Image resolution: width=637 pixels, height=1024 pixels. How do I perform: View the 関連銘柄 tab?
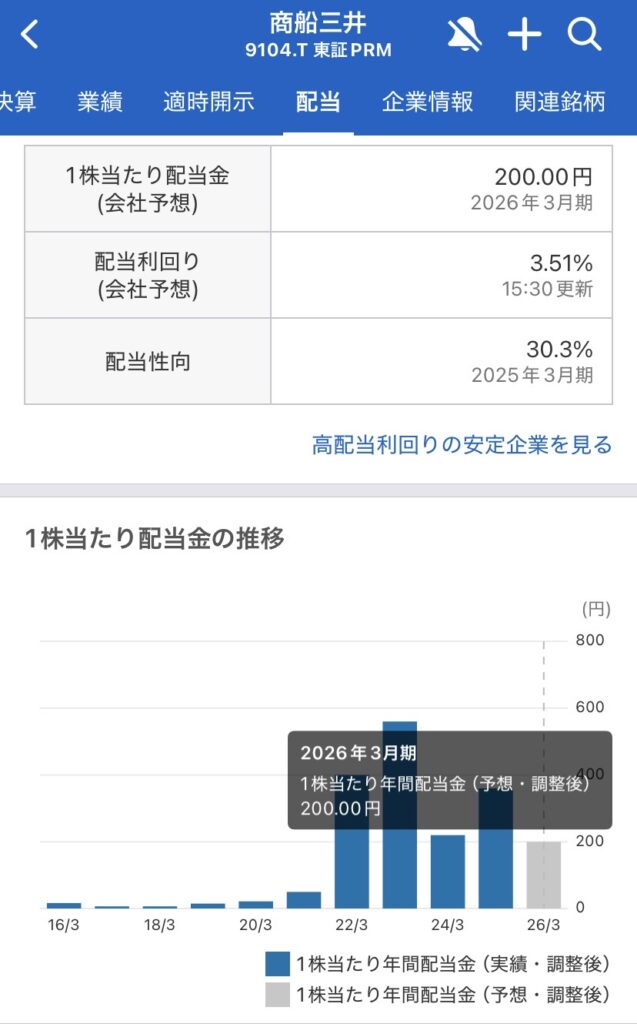(560, 102)
